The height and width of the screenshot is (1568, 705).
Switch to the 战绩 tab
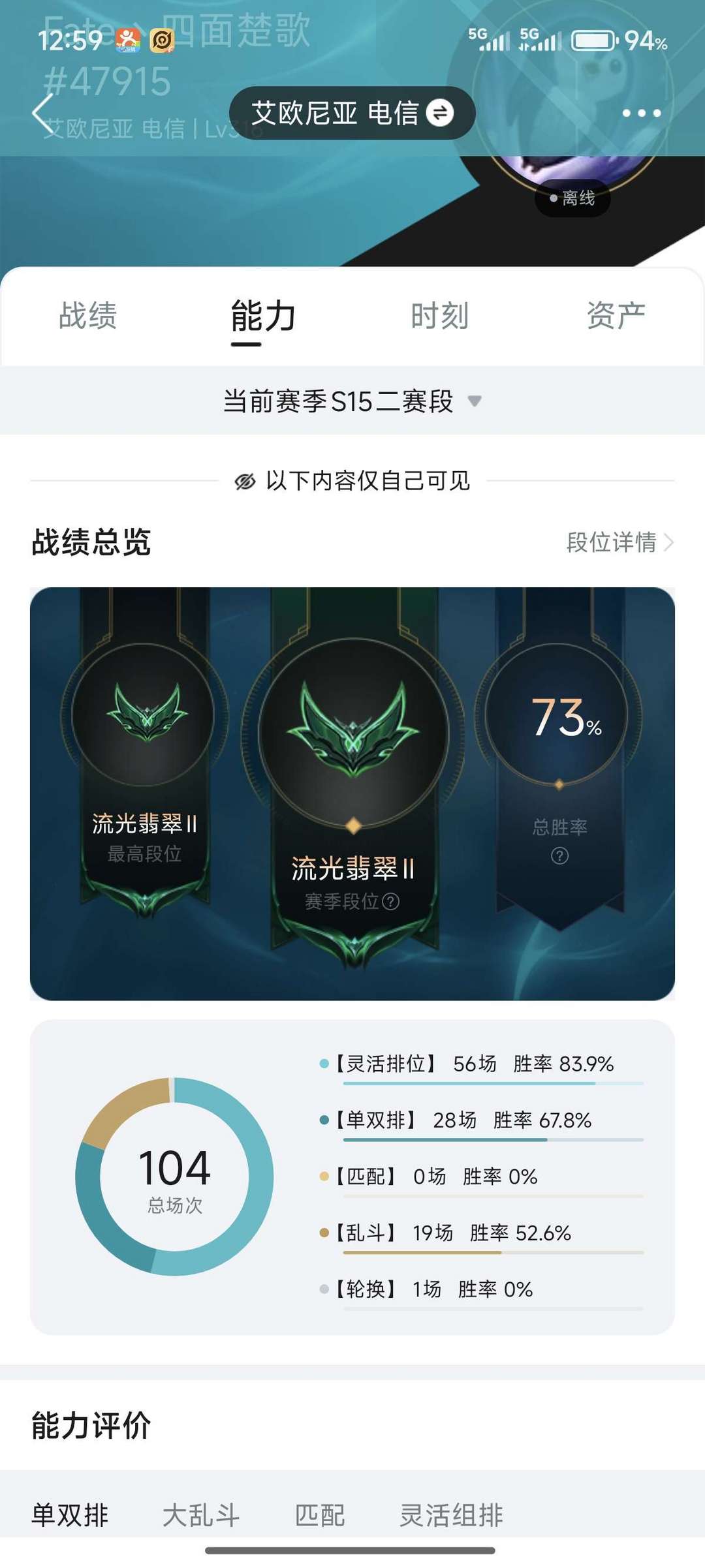click(x=88, y=316)
